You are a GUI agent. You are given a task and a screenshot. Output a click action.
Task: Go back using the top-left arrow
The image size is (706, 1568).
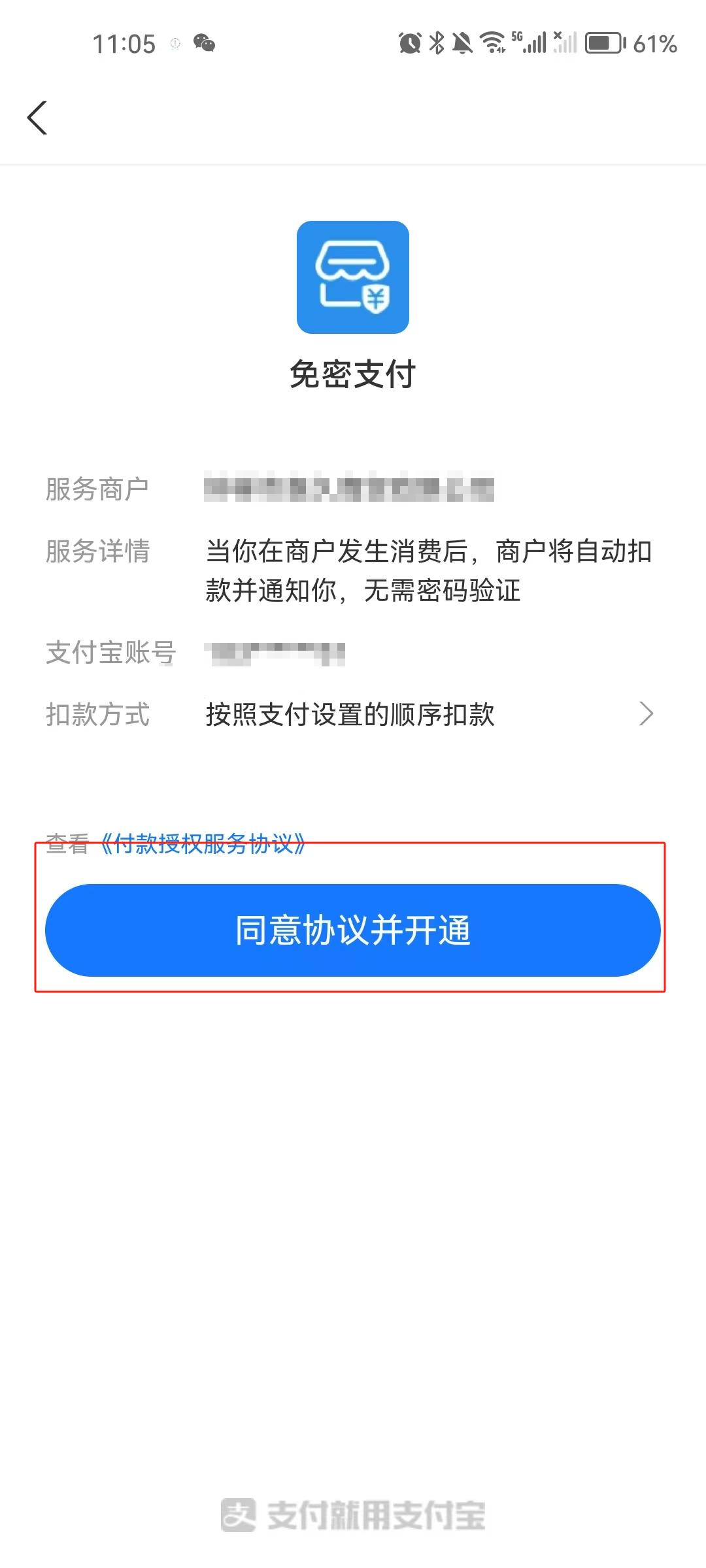pos(37,118)
